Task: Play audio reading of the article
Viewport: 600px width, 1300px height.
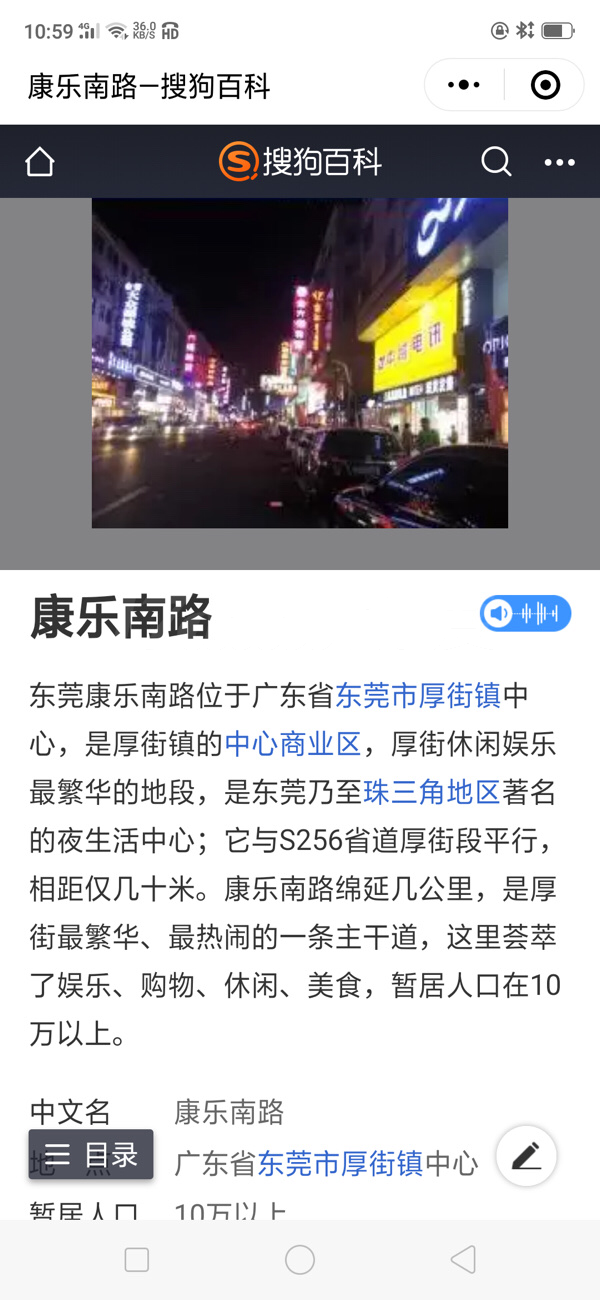Action: (525, 613)
